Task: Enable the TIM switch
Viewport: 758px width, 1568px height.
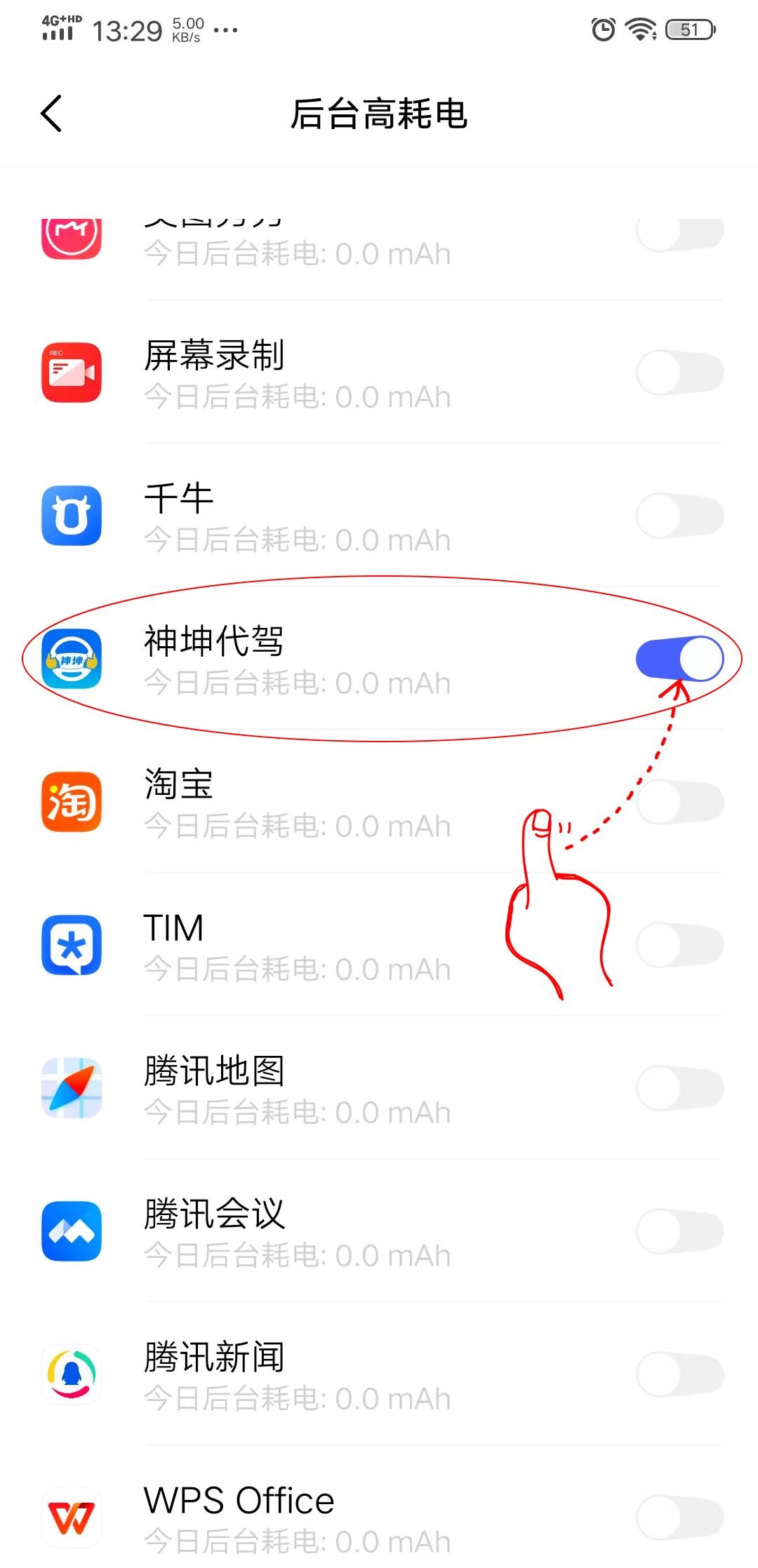Action: 679,946
